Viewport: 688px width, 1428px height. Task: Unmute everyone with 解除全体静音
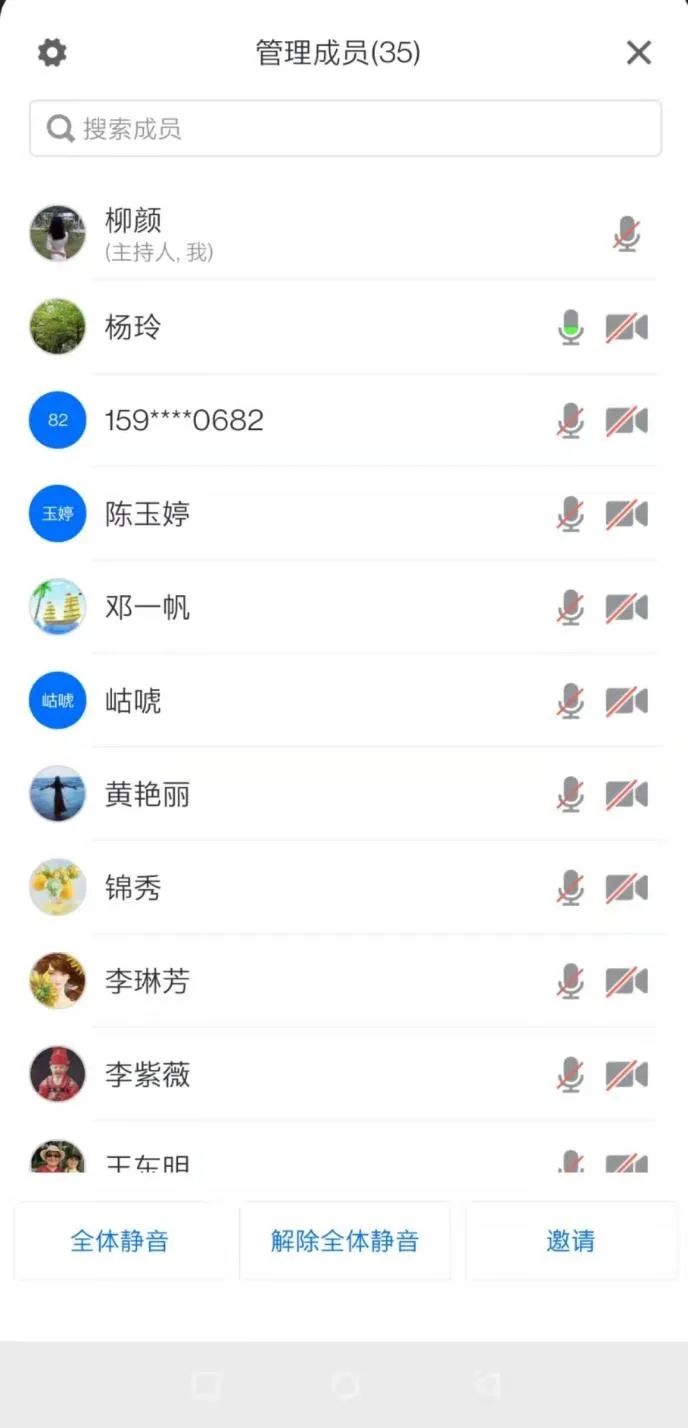click(345, 1241)
